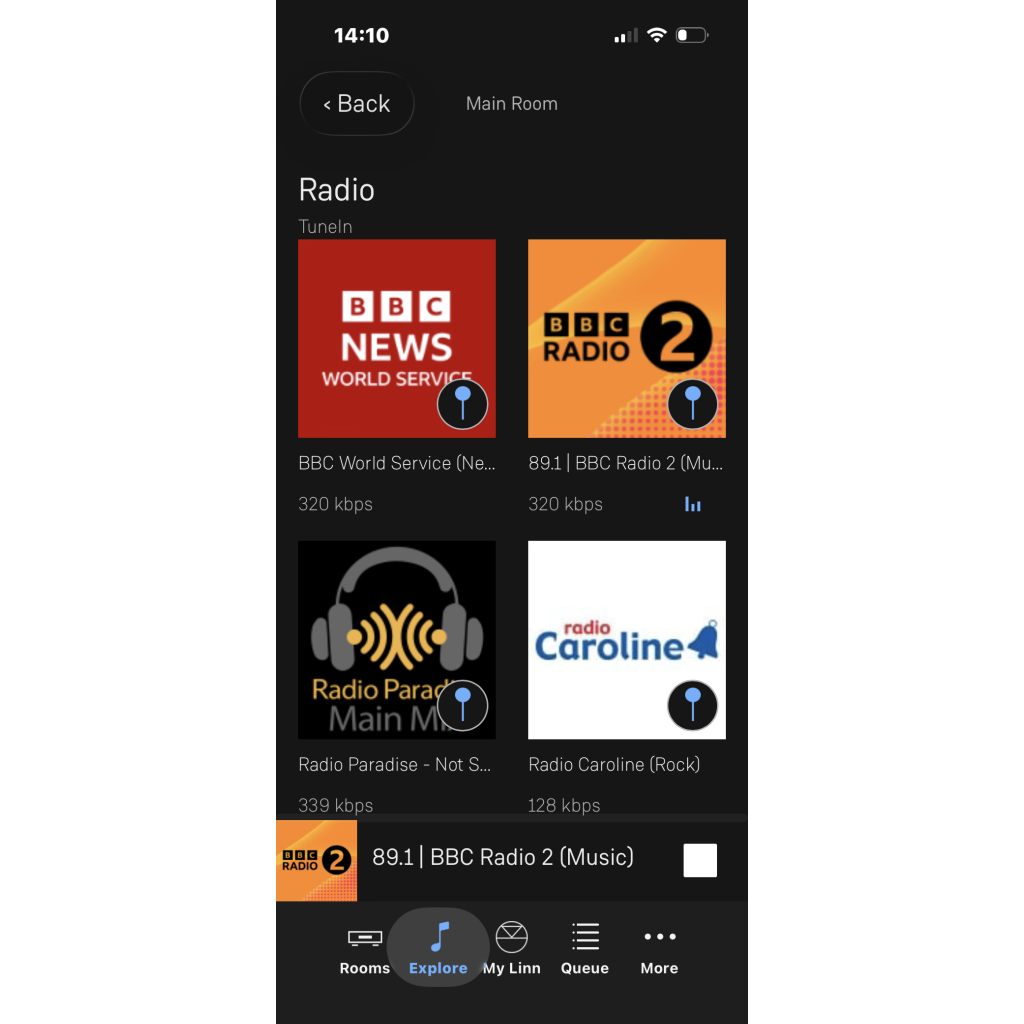This screenshot has width=1024, height=1024.
Task: Open the Main Room selector
Action: (511, 104)
